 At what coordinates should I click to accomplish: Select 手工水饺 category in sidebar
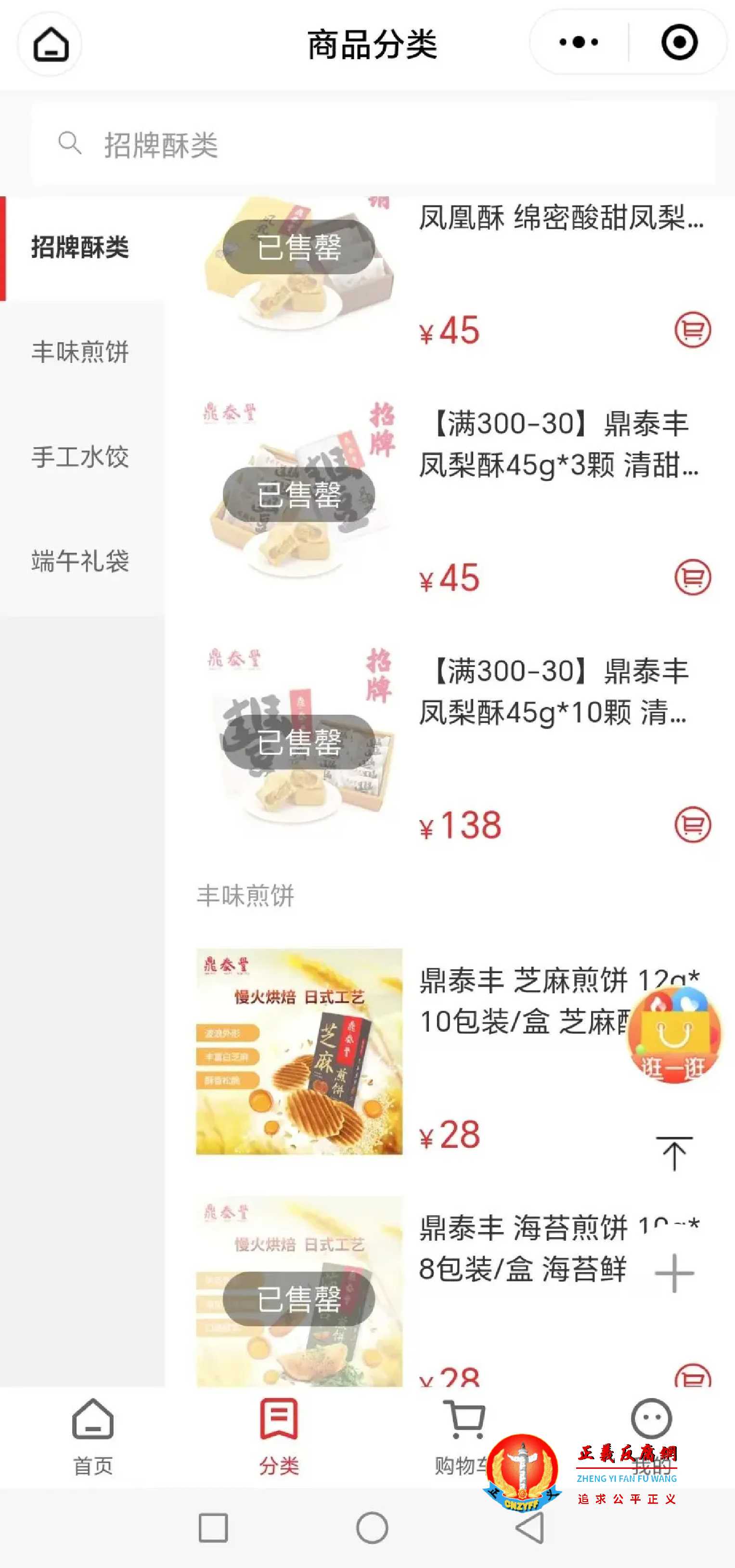point(80,457)
